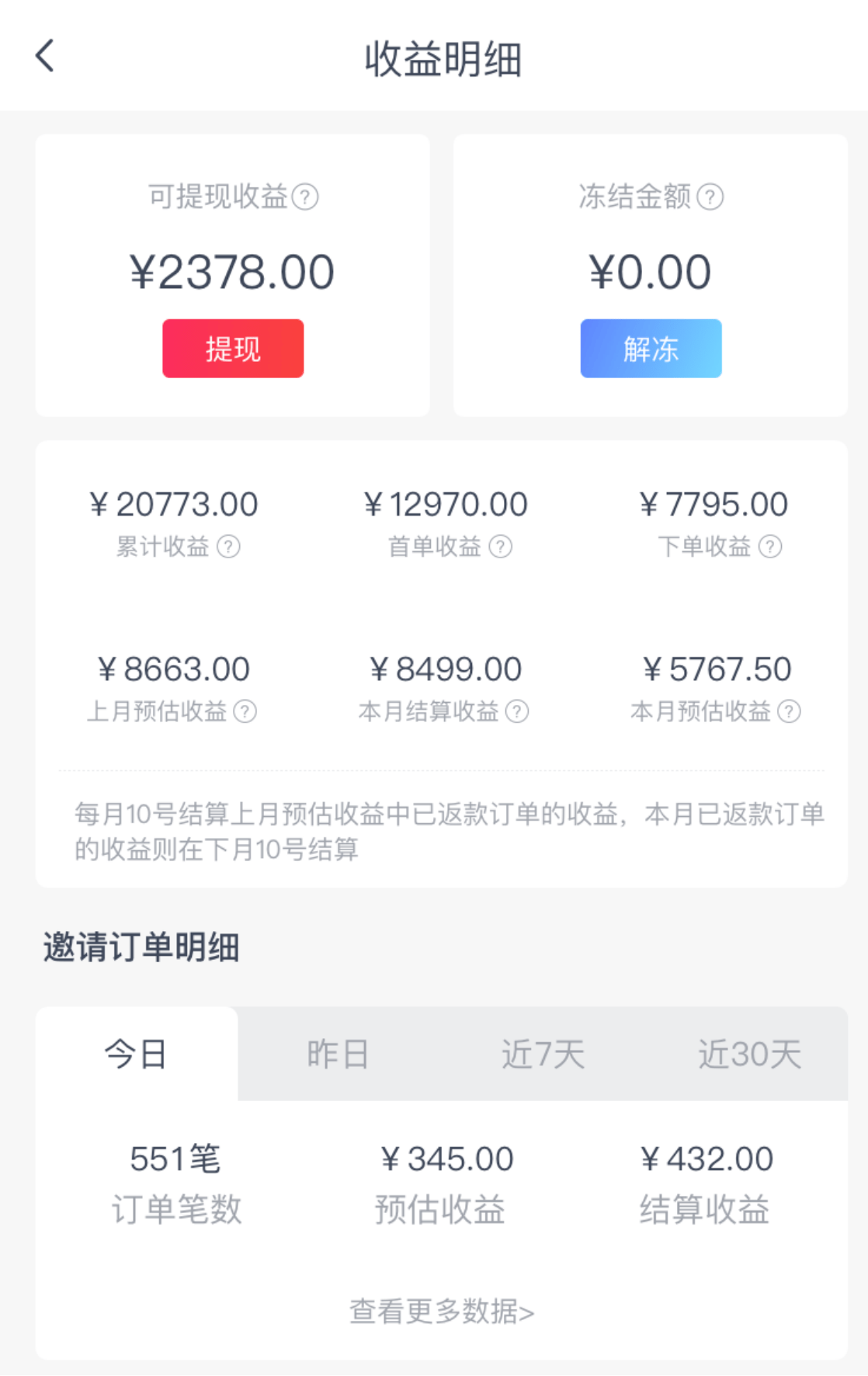Tap the question mark beside 本月结算收益
This screenshot has height=1376, width=868.
pyautogui.click(x=517, y=711)
